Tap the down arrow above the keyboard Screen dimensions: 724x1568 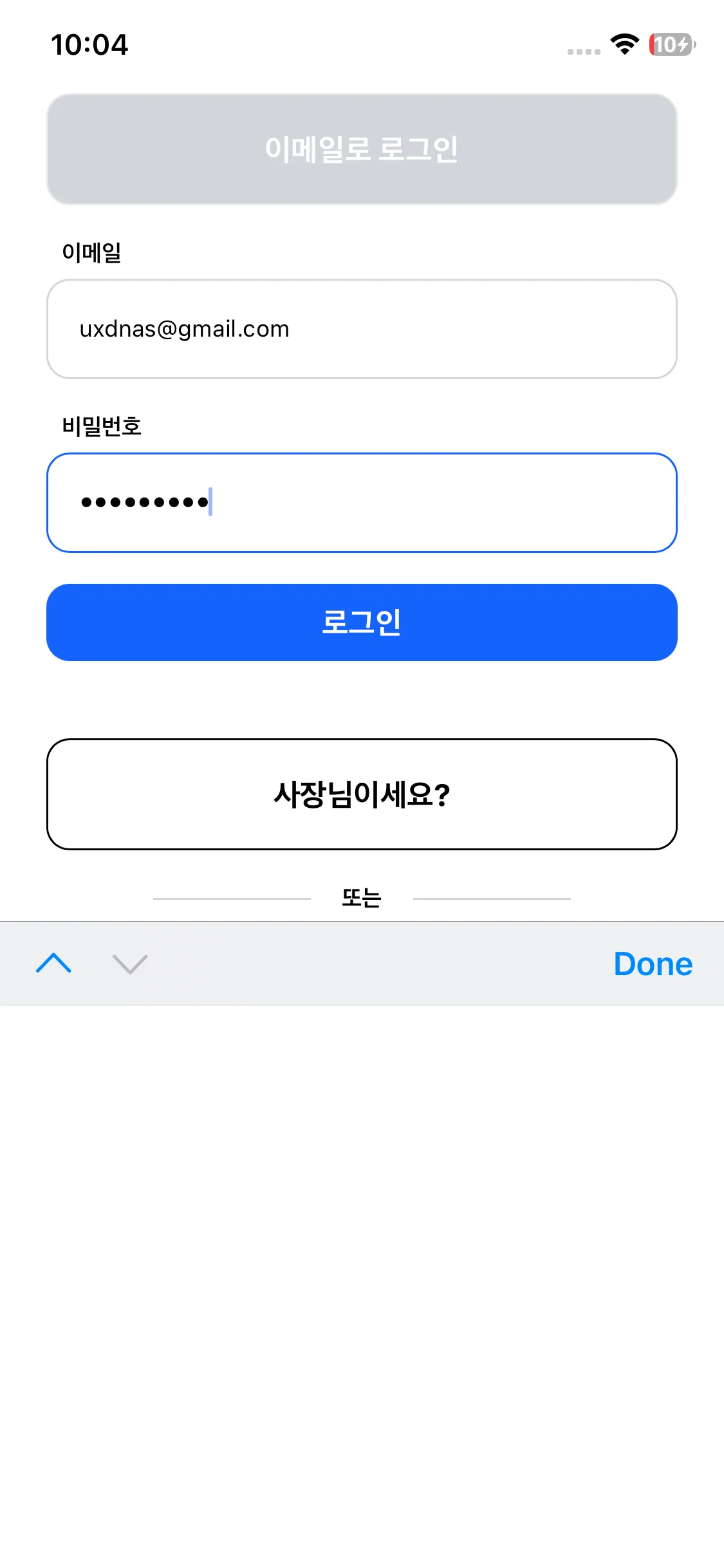click(130, 964)
